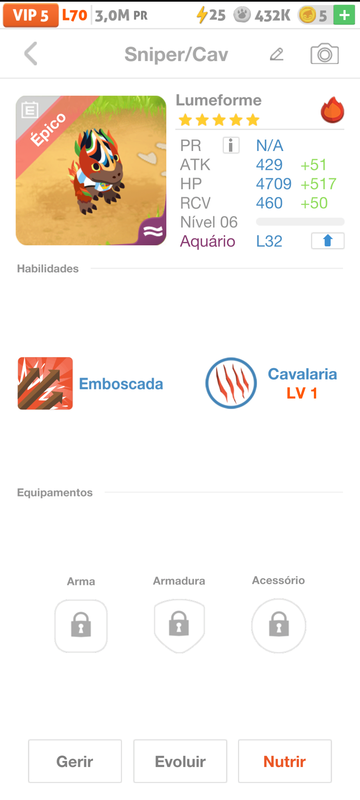Image resolution: width=360 pixels, height=800 pixels.
Task: Go back using the top-left arrow
Action: click(31, 54)
